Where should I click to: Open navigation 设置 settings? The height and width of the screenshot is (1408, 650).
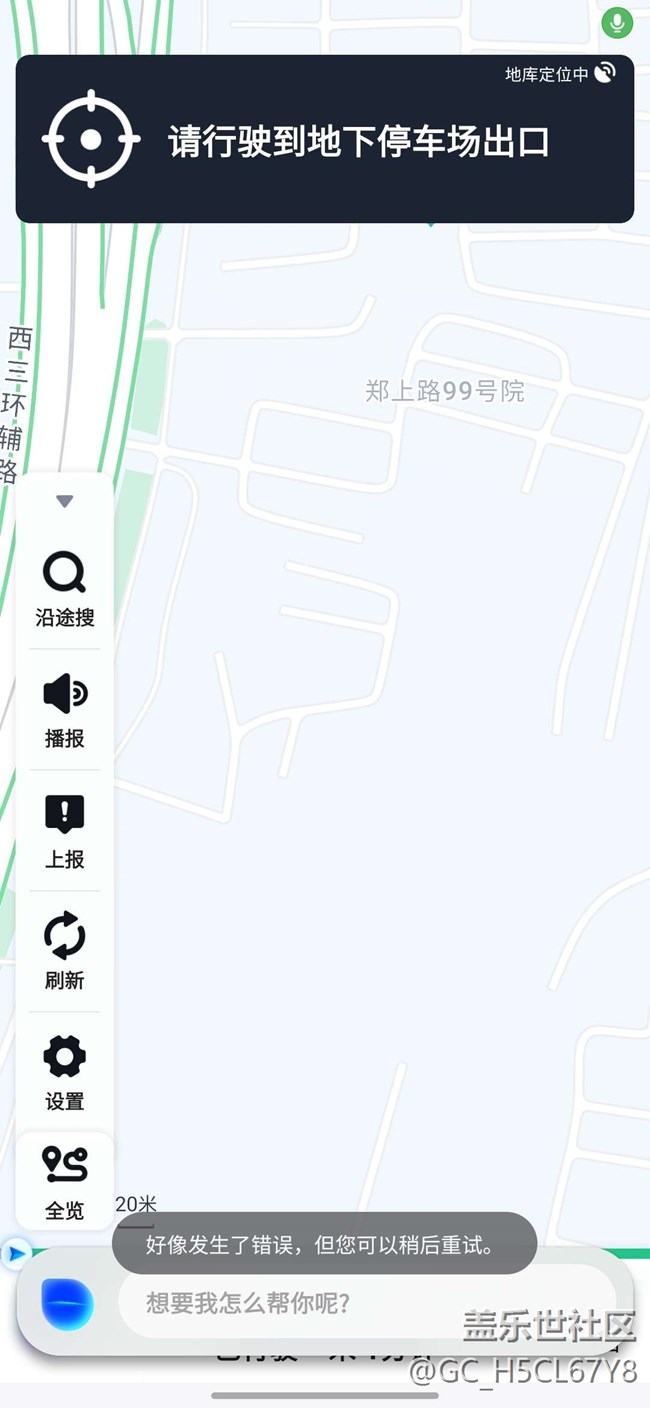[65, 1073]
